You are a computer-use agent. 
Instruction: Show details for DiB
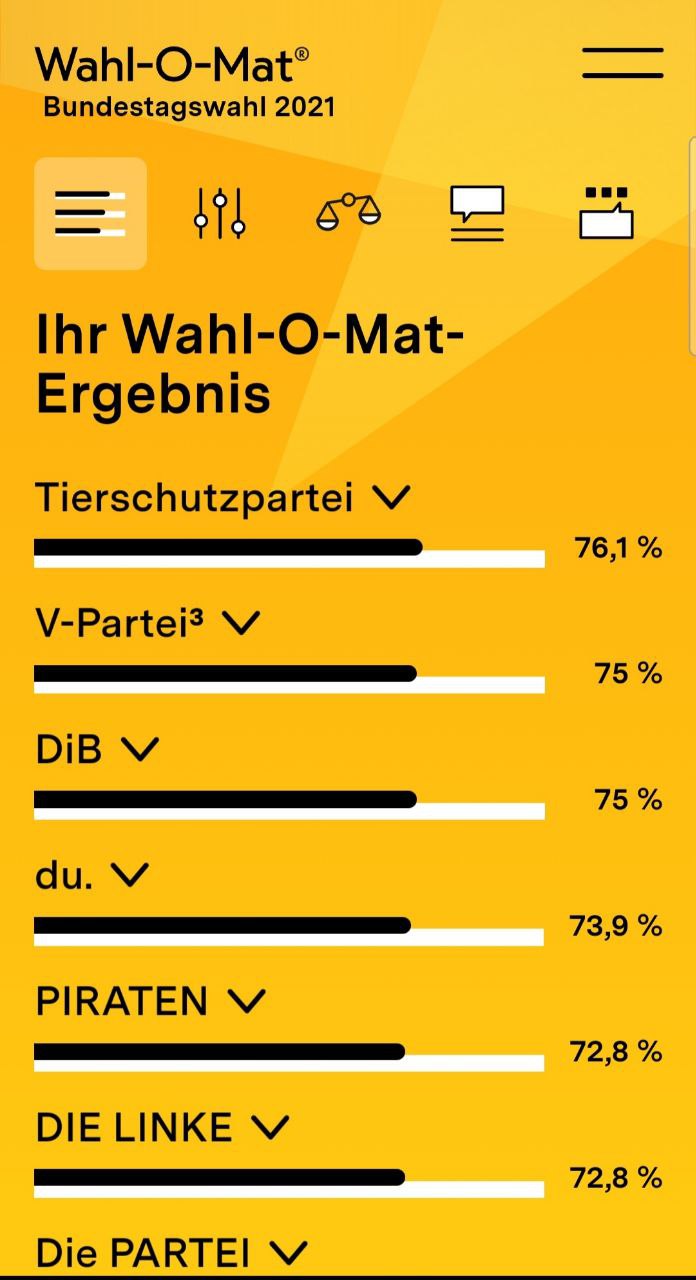(139, 749)
